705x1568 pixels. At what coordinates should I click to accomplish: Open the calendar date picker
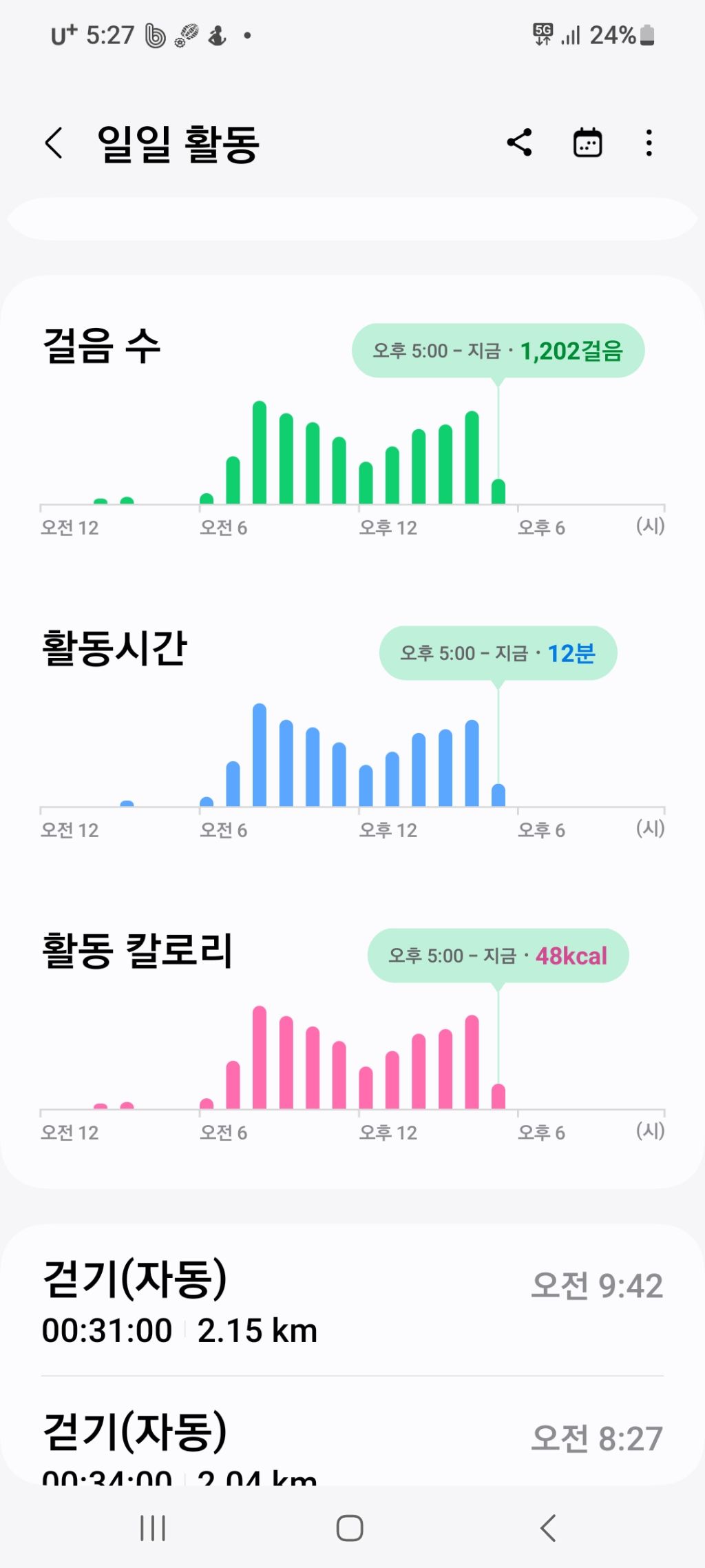587,143
